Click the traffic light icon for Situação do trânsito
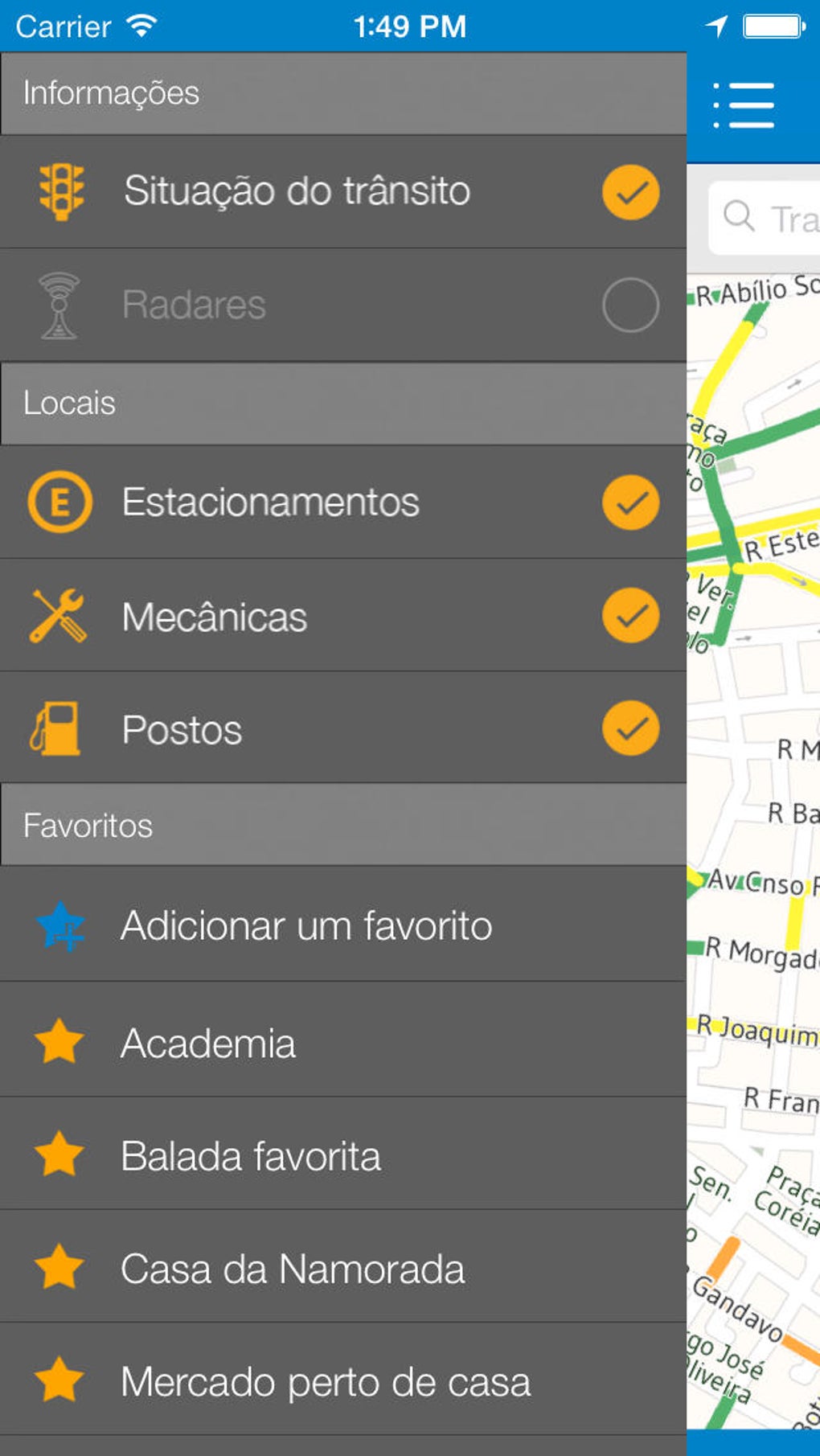Screen dimensions: 820x1456 pyautogui.click(x=60, y=191)
